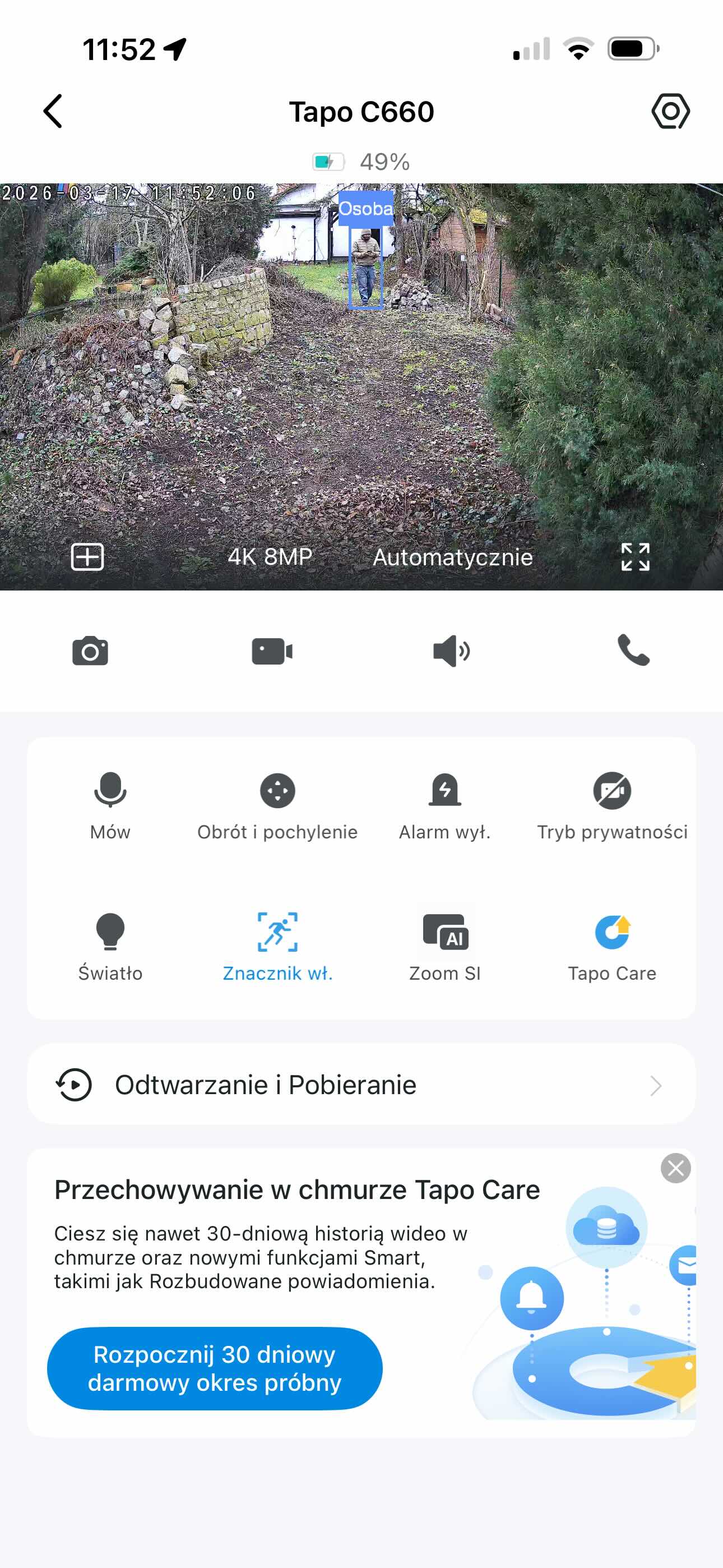The image size is (723, 1568).
Task: Go back from the Tapo C660 view
Action: pyautogui.click(x=53, y=112)
